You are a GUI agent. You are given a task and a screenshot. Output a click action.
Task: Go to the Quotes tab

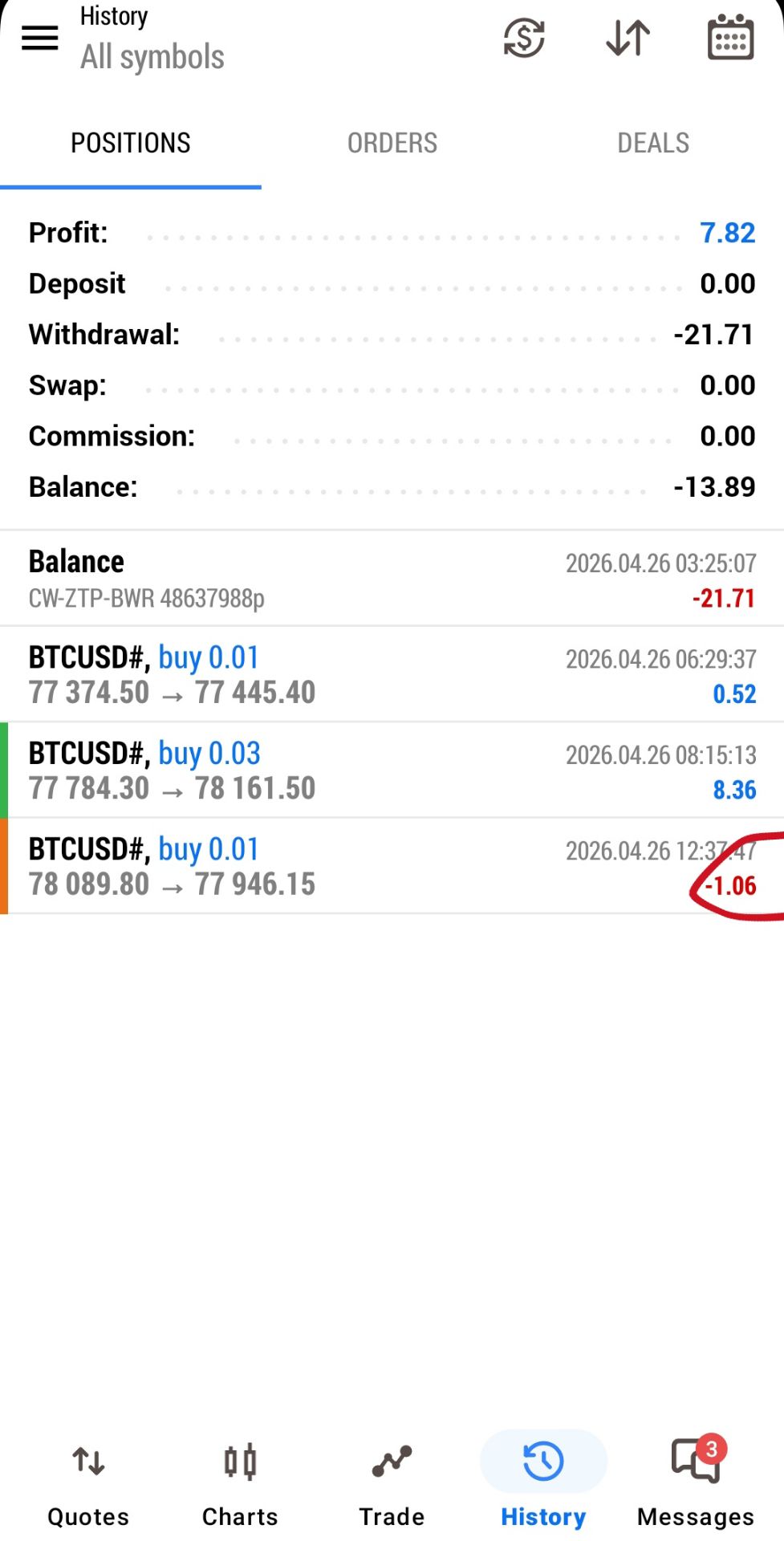click(x=88, y=1483)
